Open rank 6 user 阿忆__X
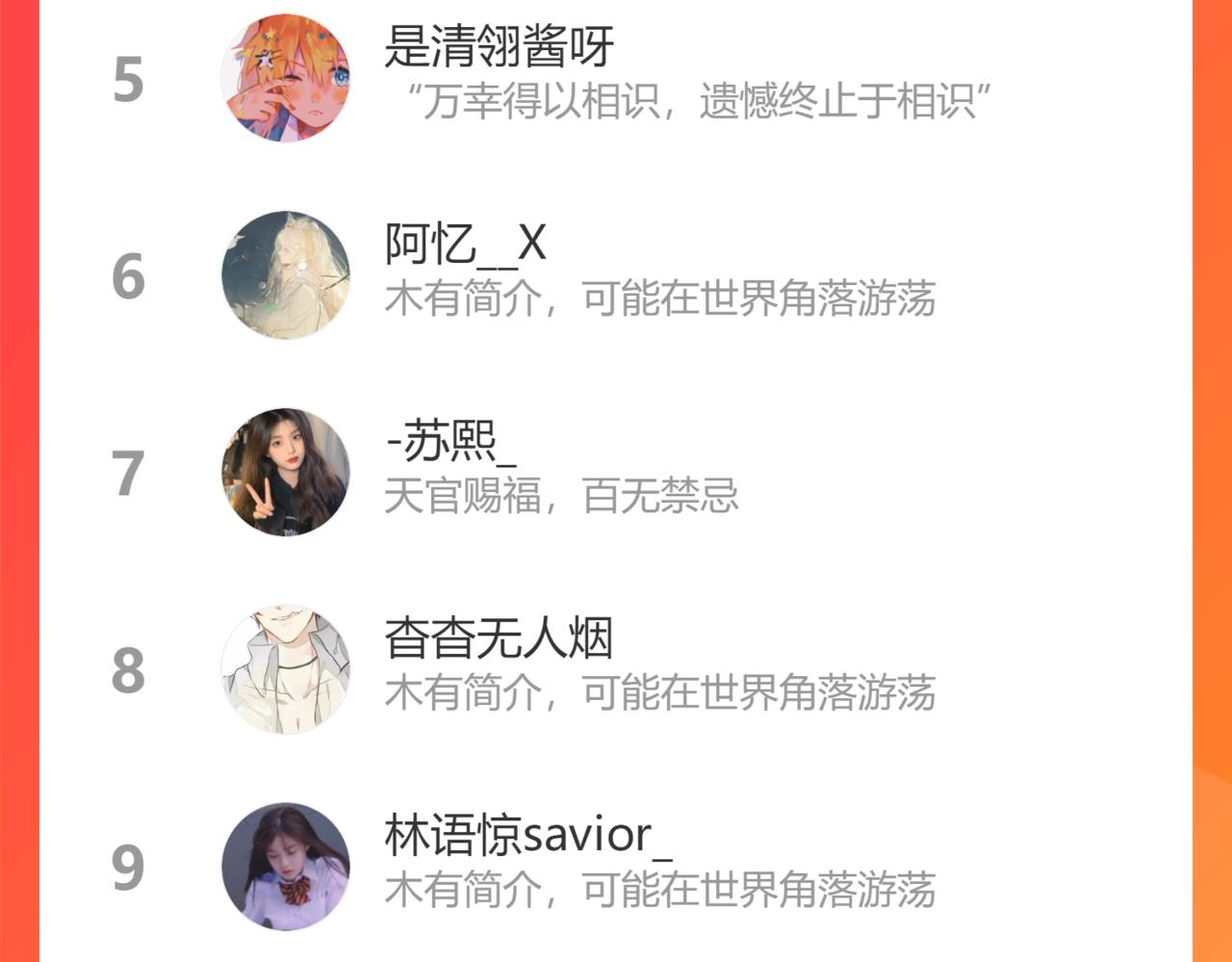Screen dimensions: 1232x962 (x=616, y=275)
